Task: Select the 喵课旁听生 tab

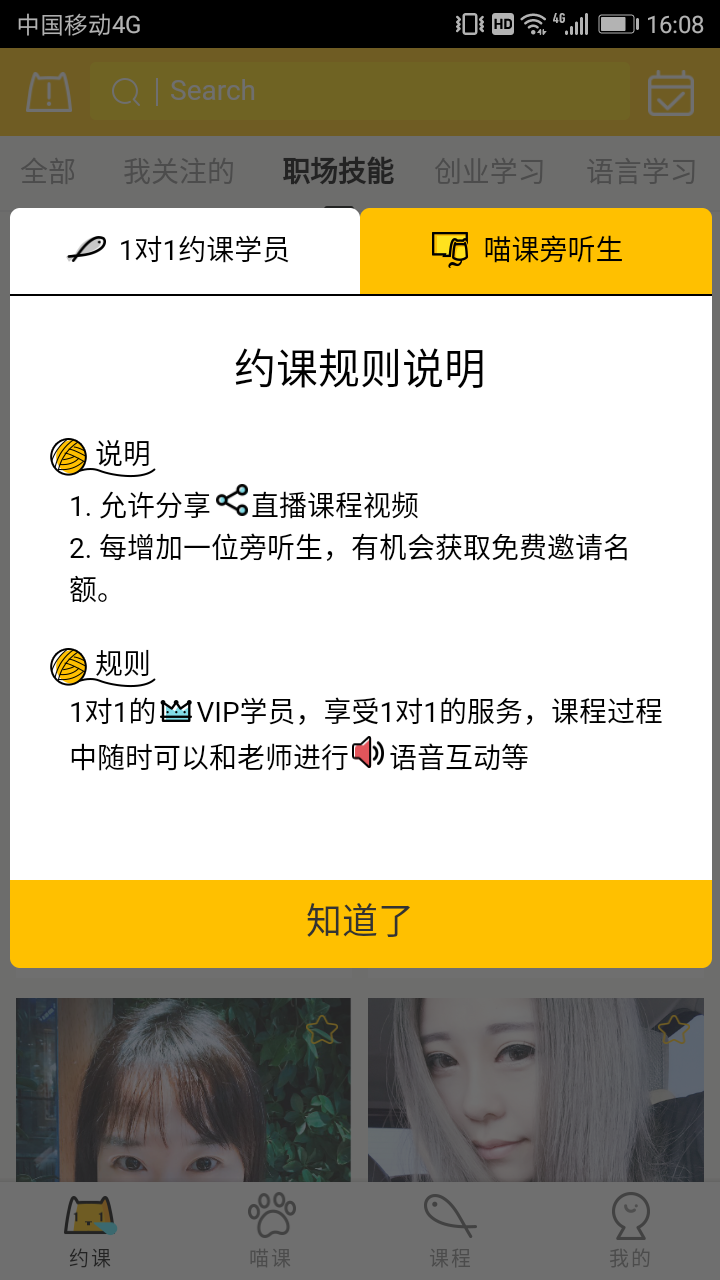Action: coord(536,250)
